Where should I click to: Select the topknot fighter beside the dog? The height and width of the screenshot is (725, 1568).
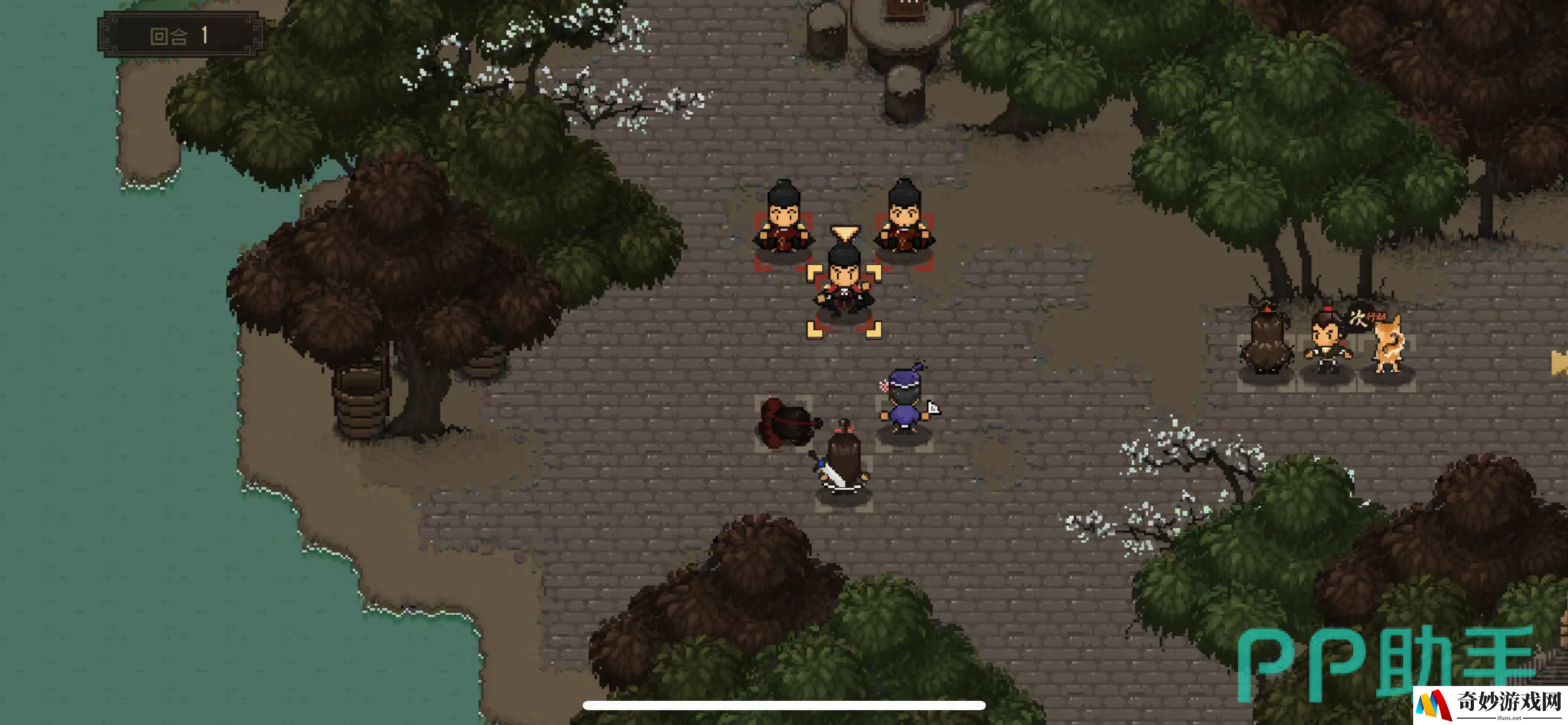pos(1326,343)
